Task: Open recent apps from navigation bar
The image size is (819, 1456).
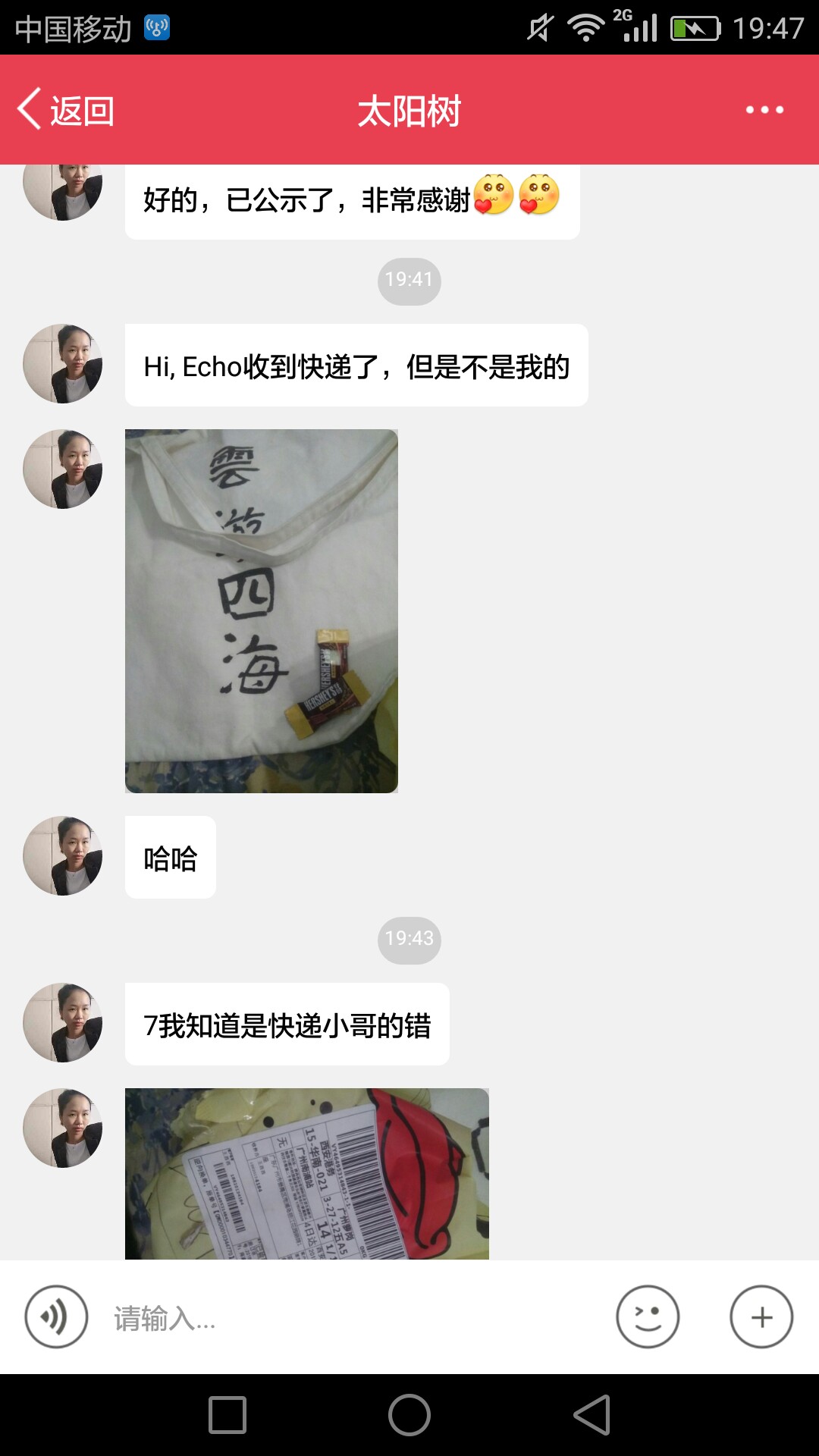Action: (227, 1415)
